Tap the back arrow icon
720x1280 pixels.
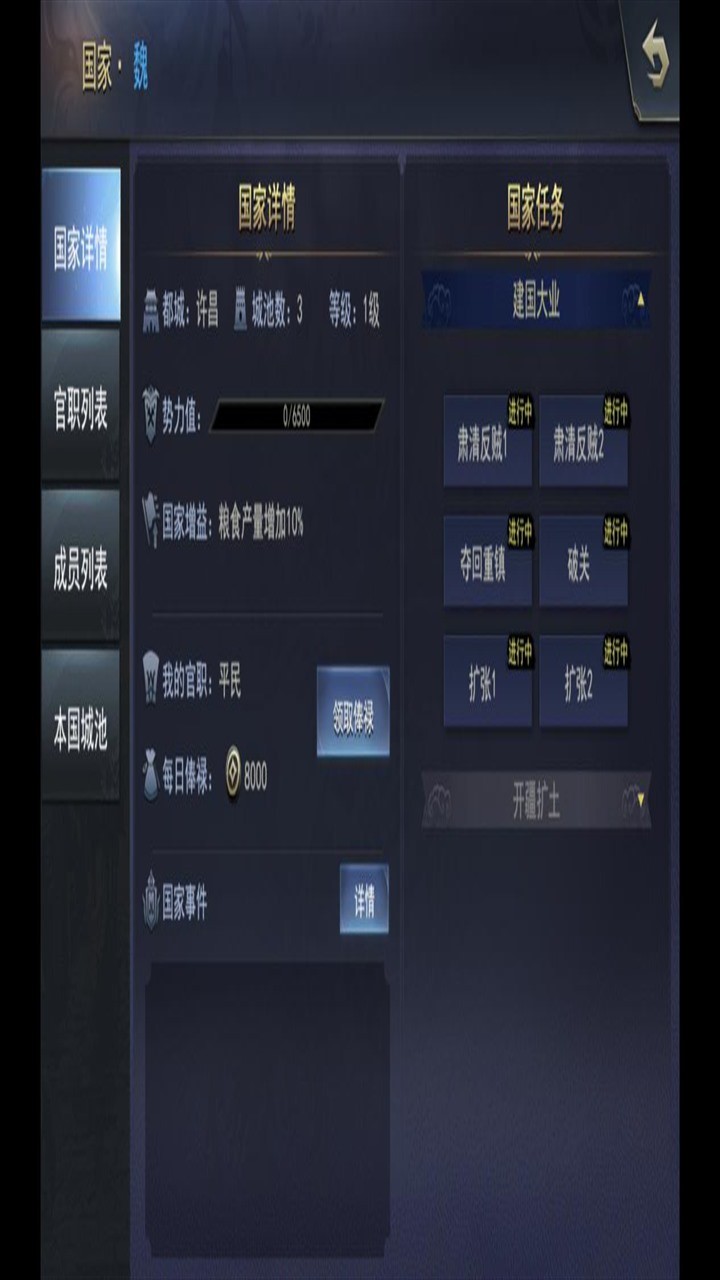pyautogui.click(x=655, y=59)
